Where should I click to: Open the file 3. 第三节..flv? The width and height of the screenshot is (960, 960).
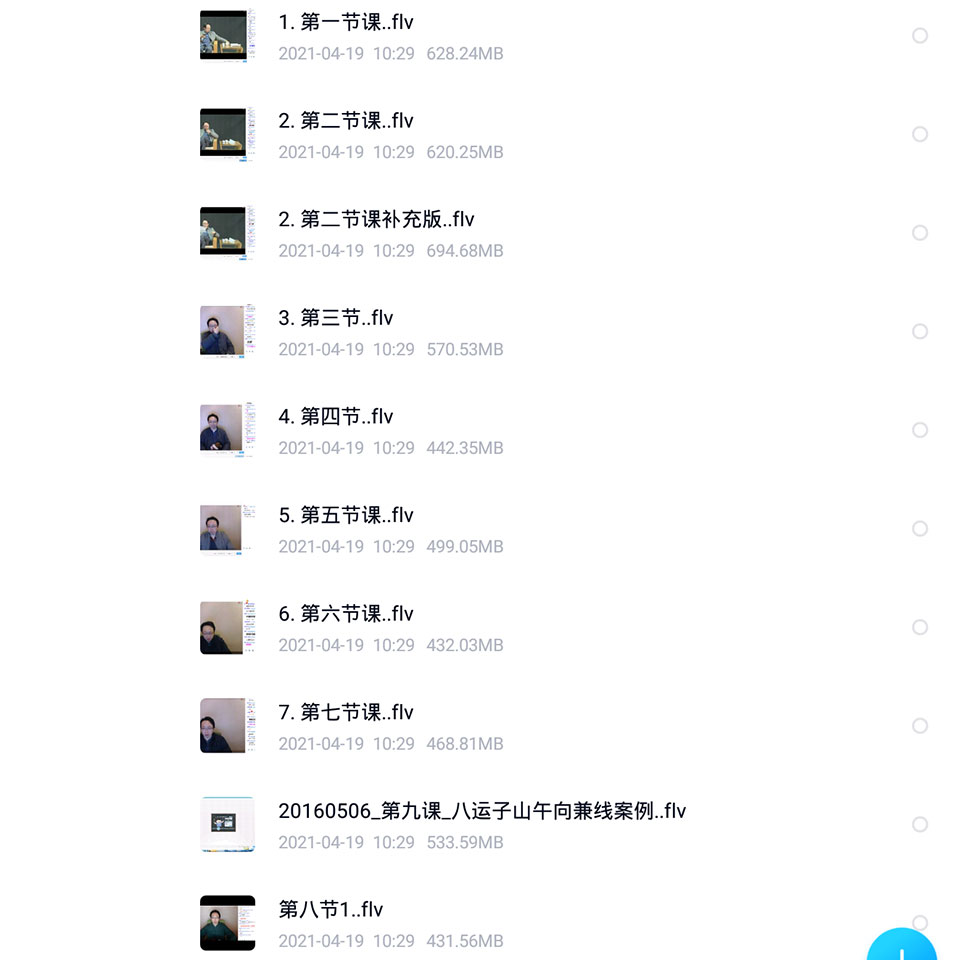click(x=336, y=318)
